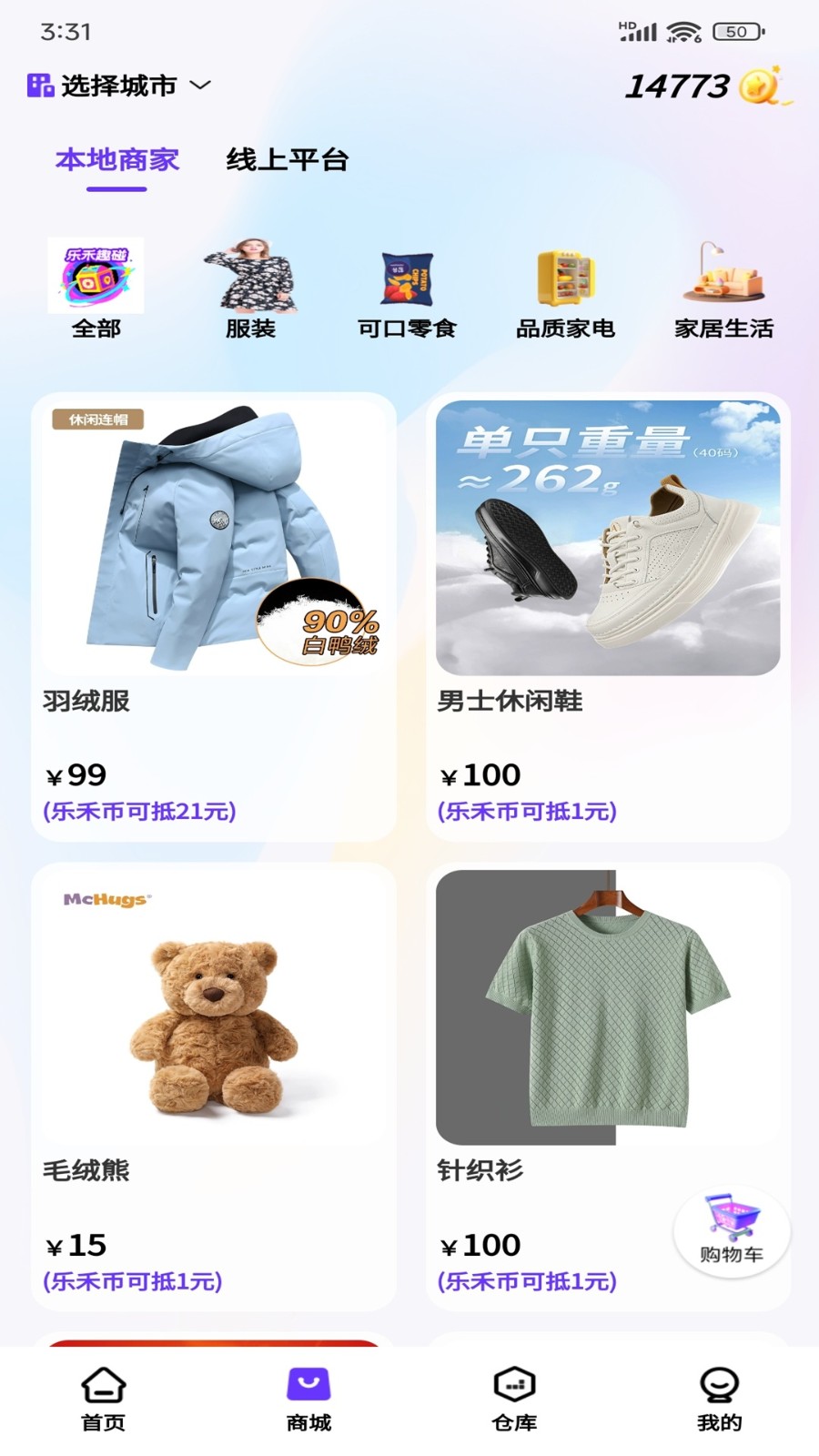Tap the 我的 profile icon in bottom navigation

719,1388
